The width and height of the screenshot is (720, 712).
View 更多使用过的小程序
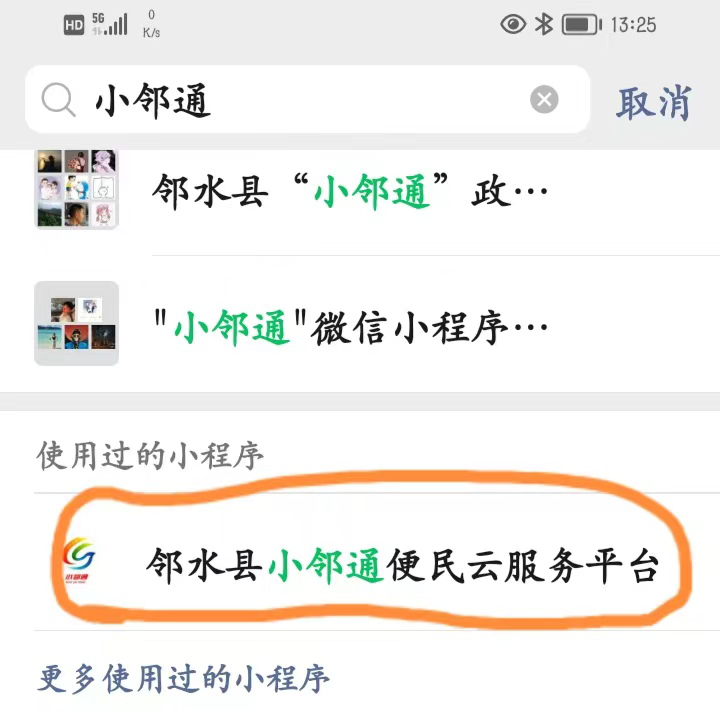click(183, 679)
